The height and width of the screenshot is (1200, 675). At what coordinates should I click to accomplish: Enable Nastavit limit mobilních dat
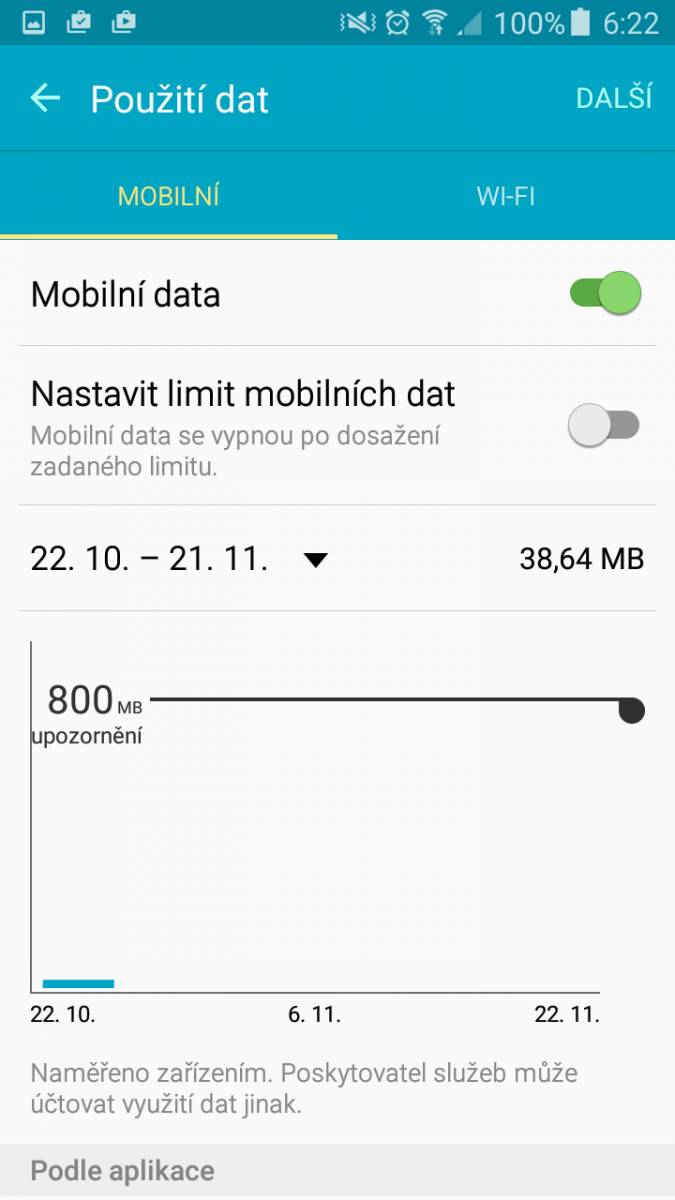(604, 425)
